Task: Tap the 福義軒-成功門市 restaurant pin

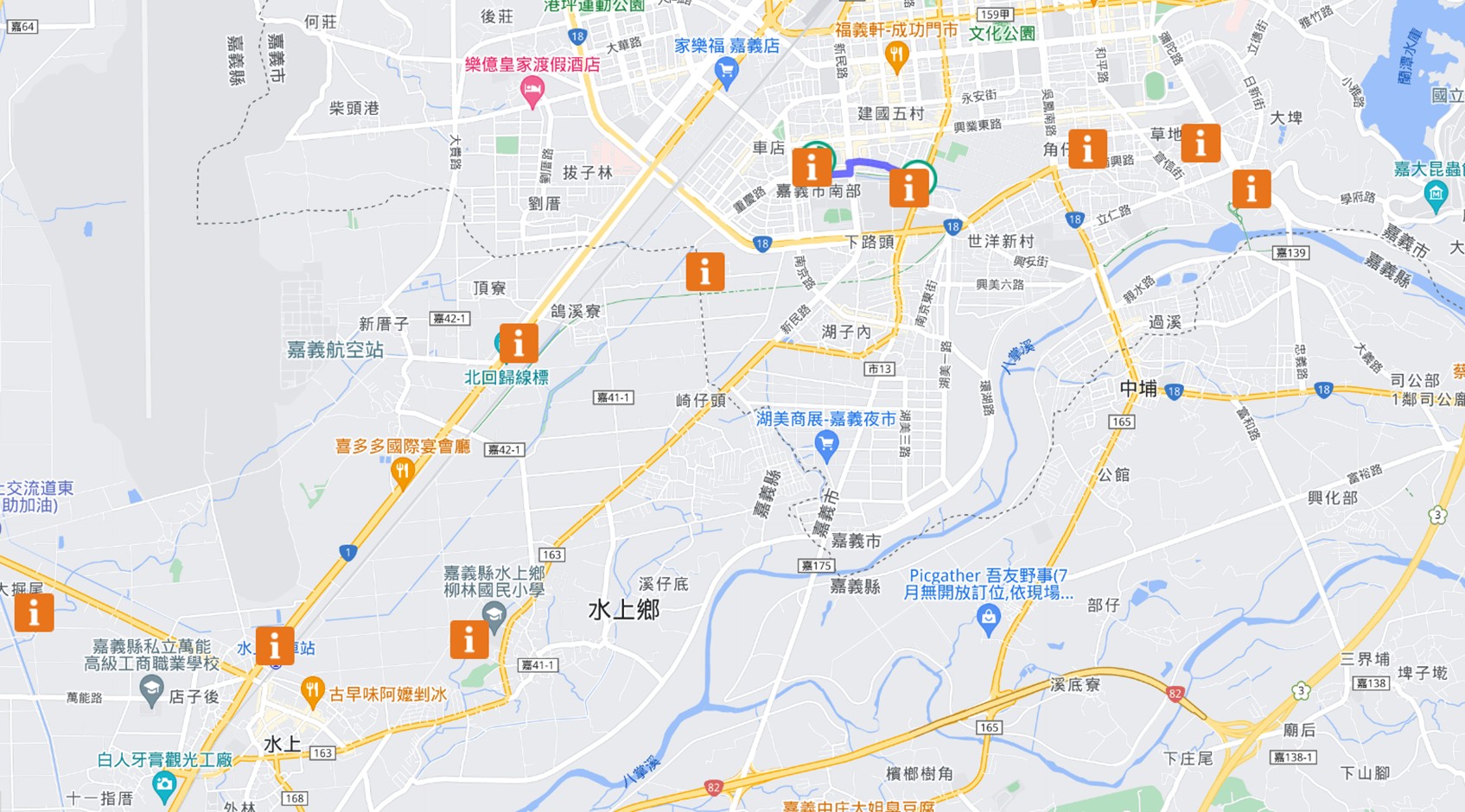Action: (896, 57)
